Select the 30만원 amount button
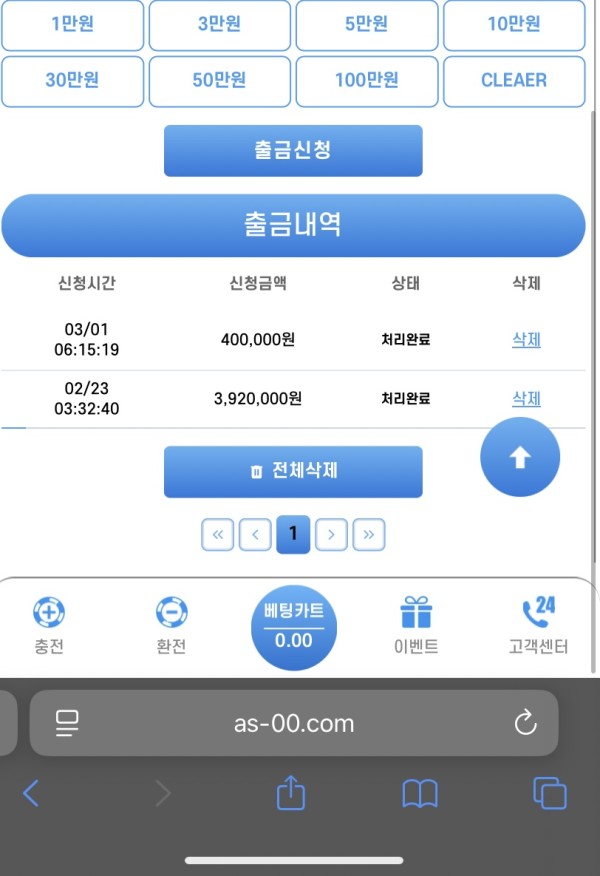 pyautogui.click(x=72, y=81)
